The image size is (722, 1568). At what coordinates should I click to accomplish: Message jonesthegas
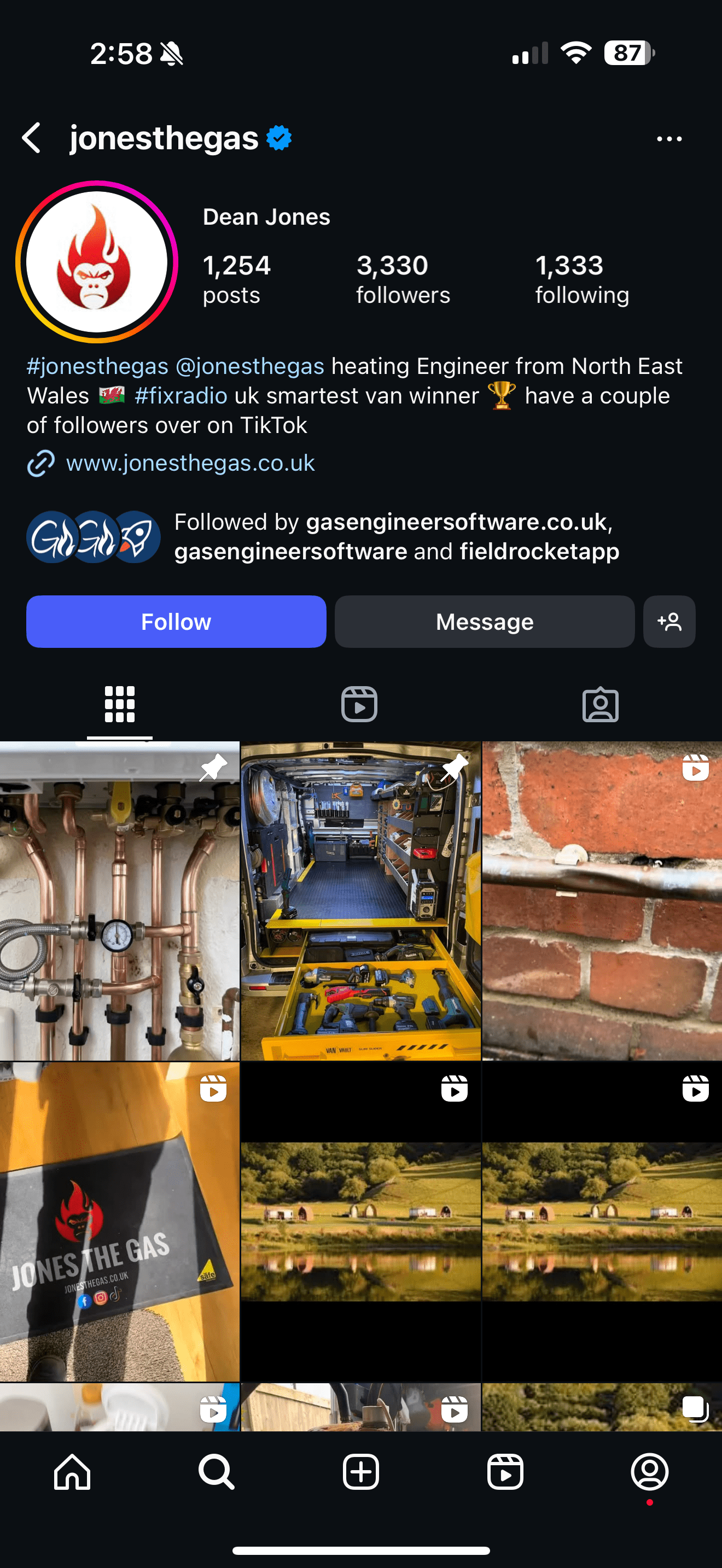(484, 622)
